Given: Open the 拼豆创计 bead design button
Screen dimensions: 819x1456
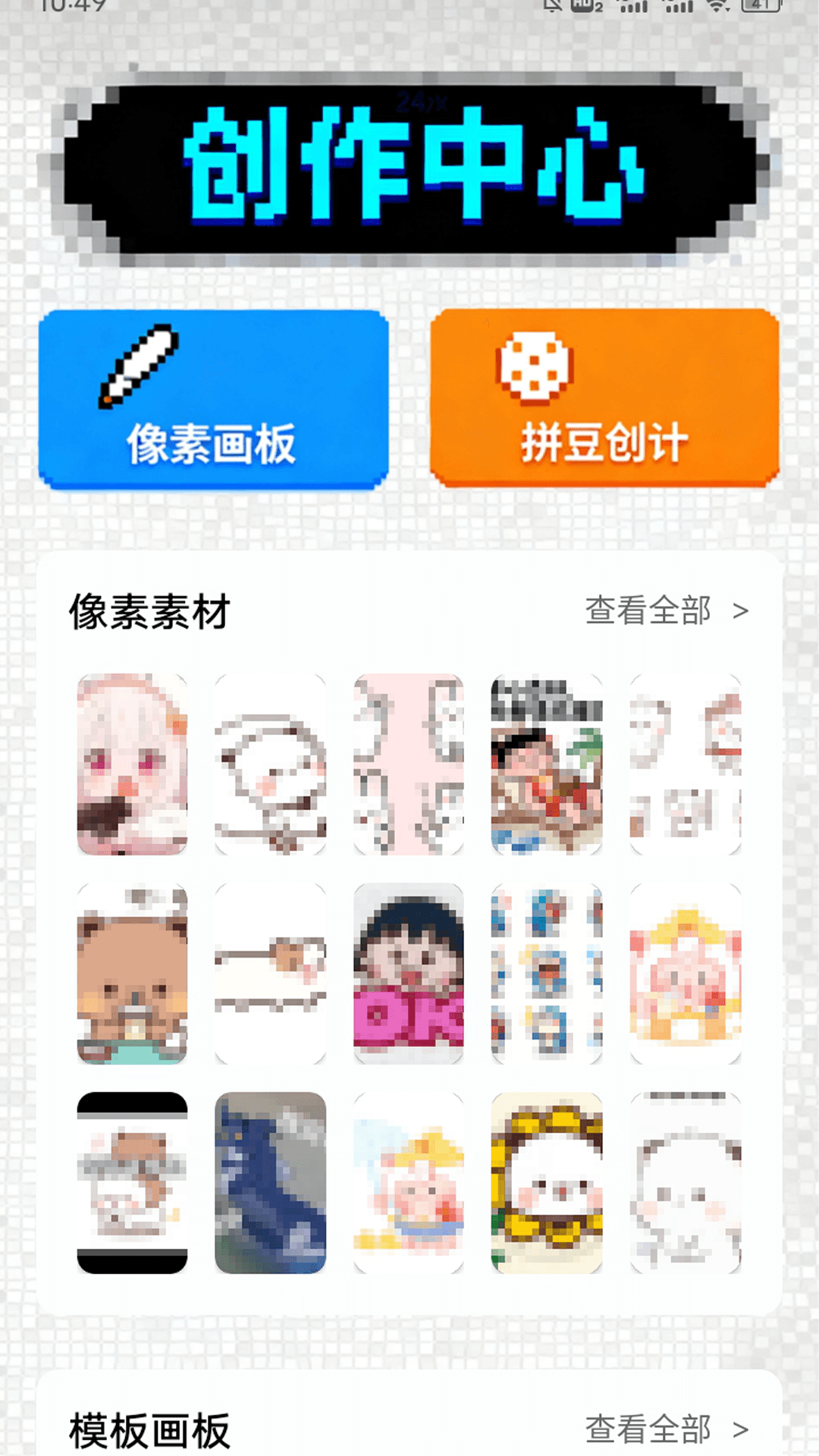Looking at the screenshot, I should pyautogui.click(x=604, y=398).
